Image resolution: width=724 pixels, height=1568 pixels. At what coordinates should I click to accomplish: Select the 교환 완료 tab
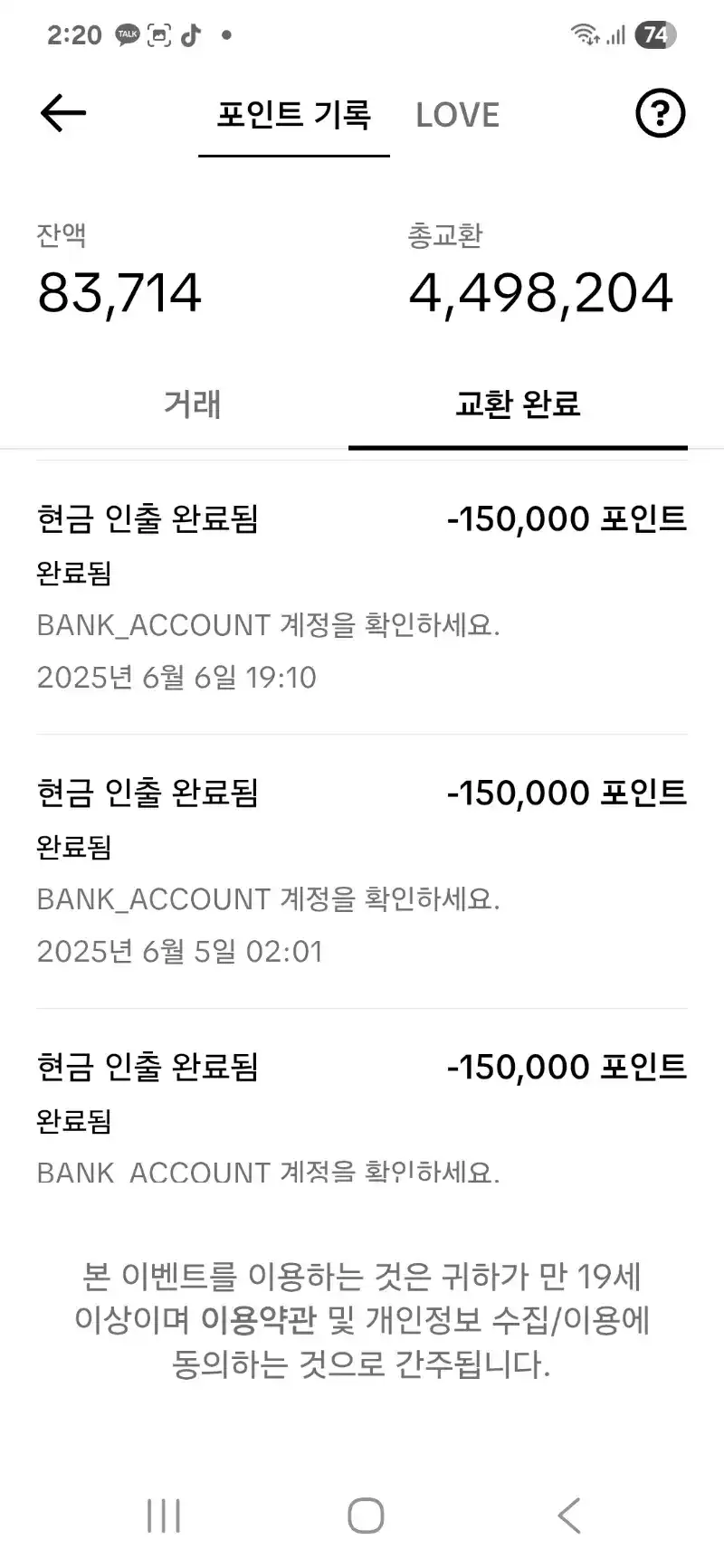point(518,404)
